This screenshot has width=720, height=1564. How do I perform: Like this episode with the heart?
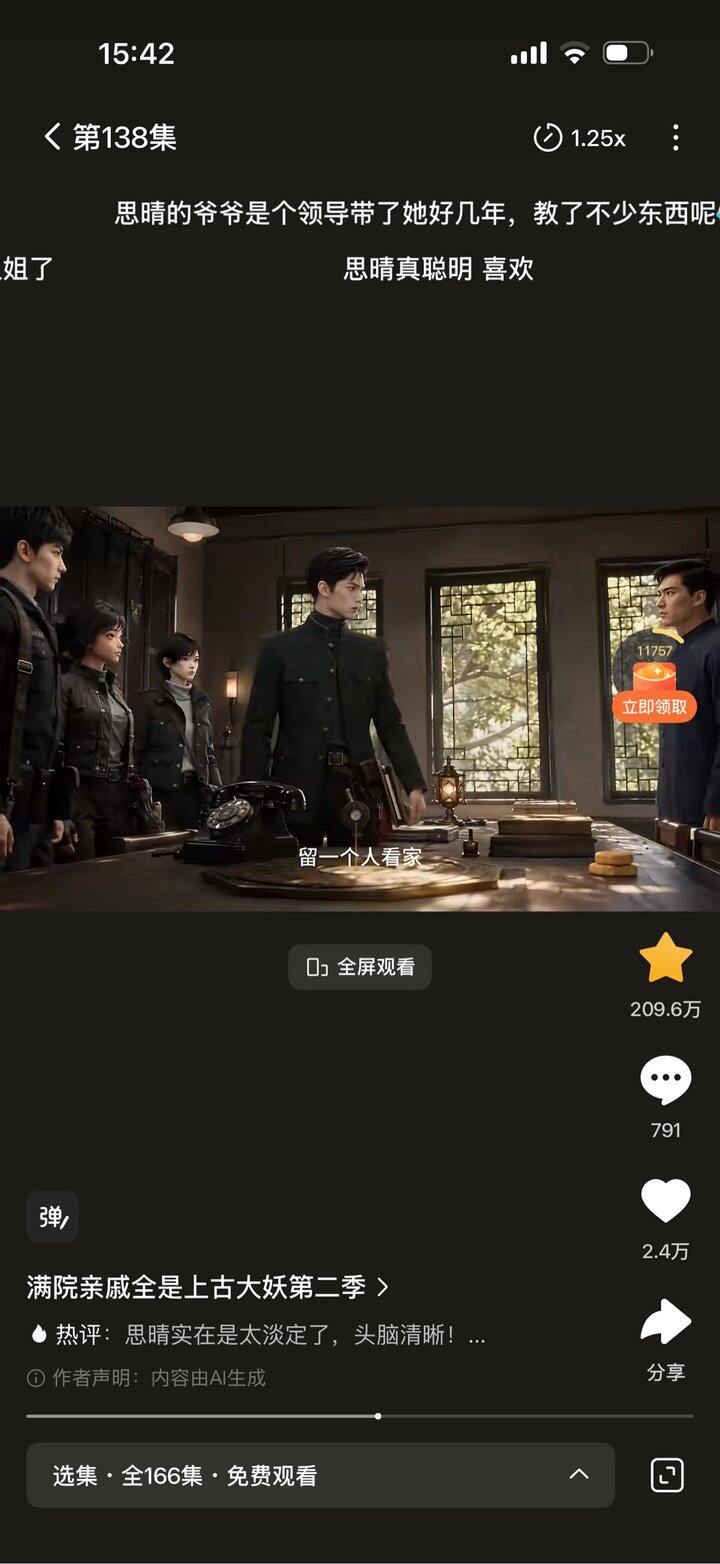click(x=665, y=1201)
